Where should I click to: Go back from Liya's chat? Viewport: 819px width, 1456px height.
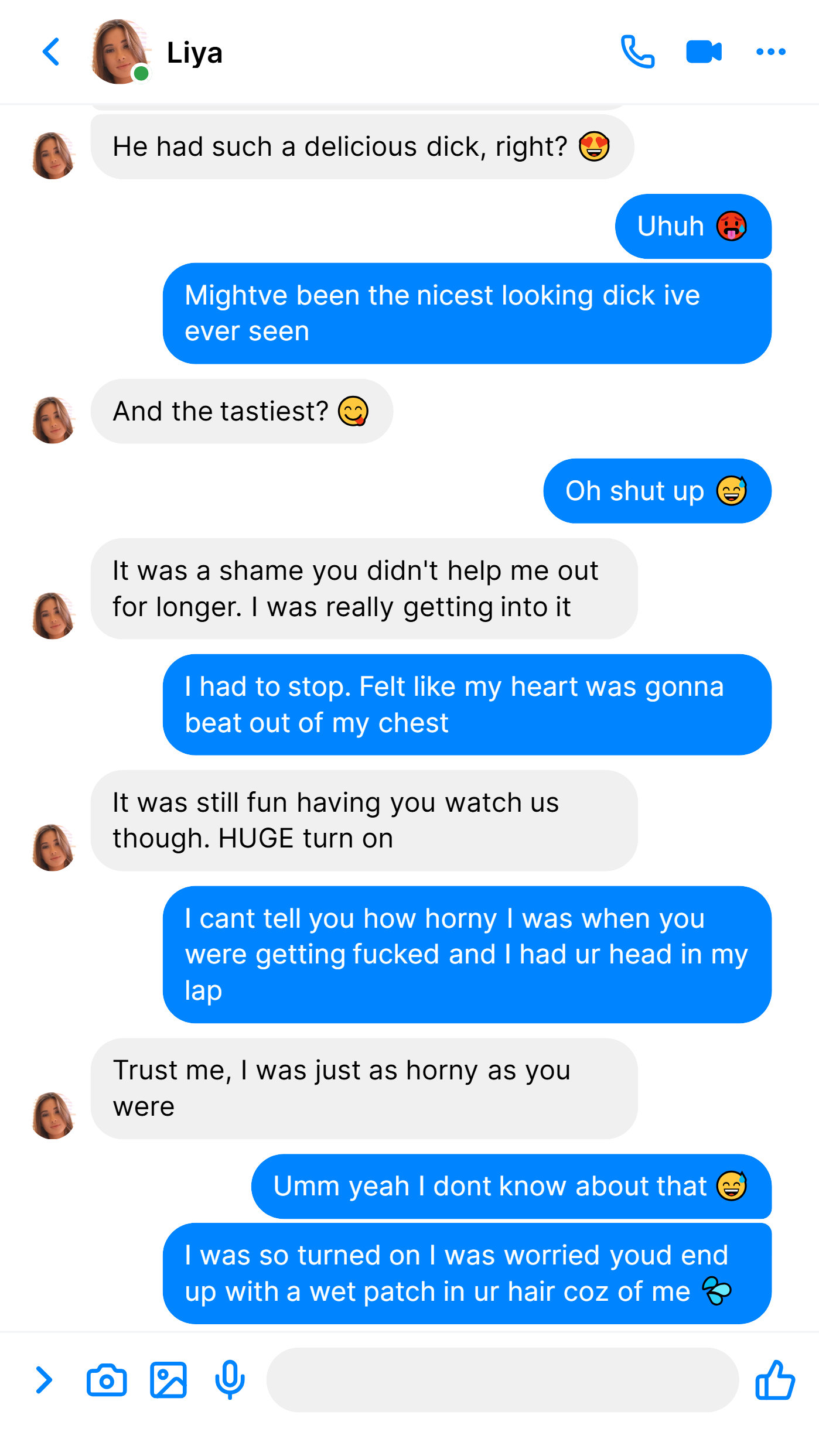point(51,52)
